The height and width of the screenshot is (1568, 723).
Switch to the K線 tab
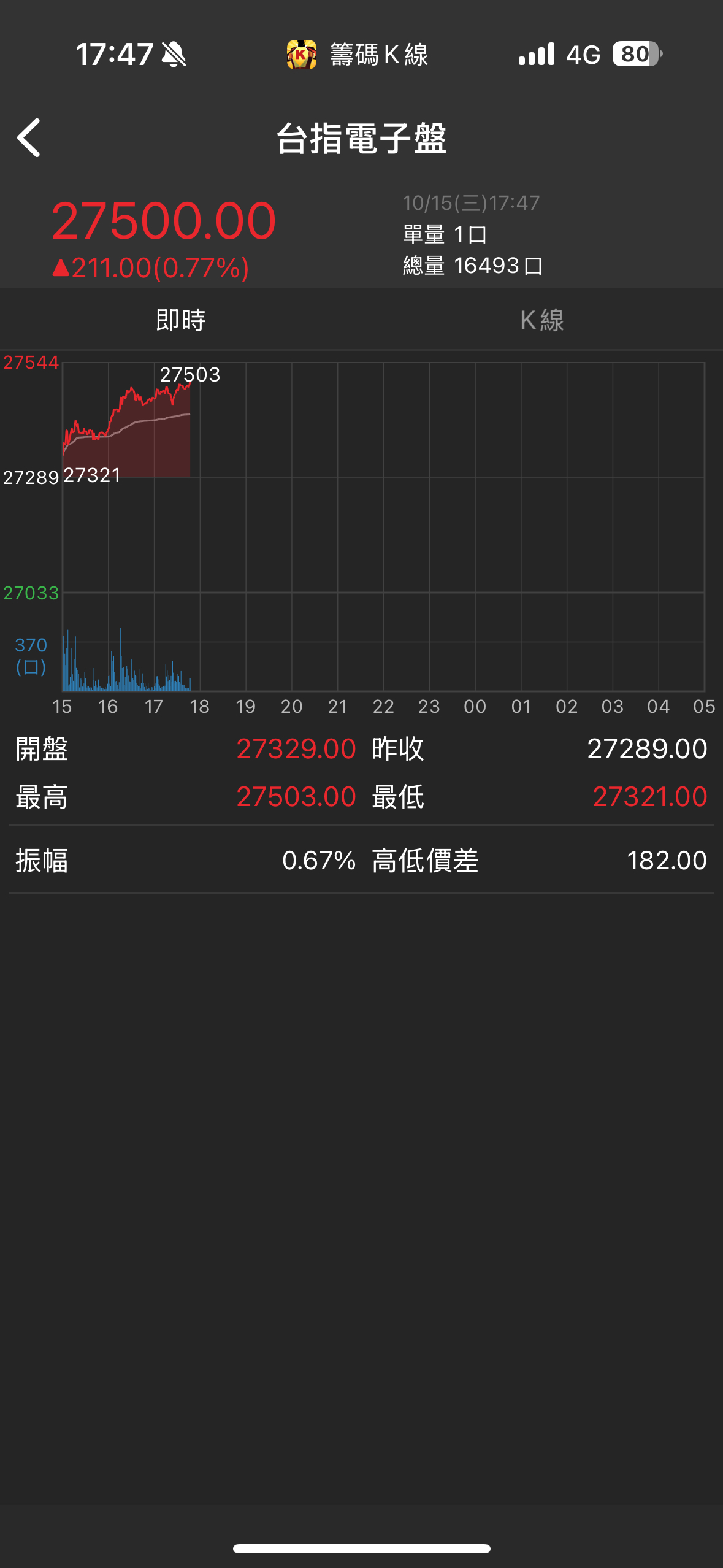tap(542, 320)
